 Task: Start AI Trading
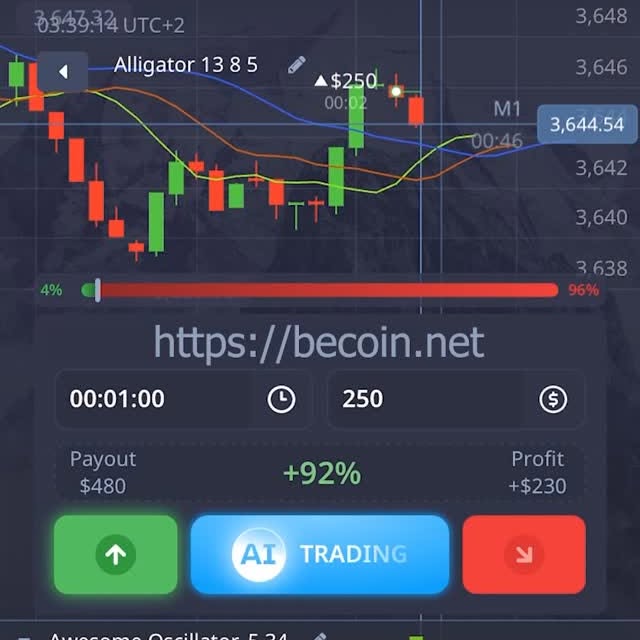pyautogui.click(x=320, y=554)
